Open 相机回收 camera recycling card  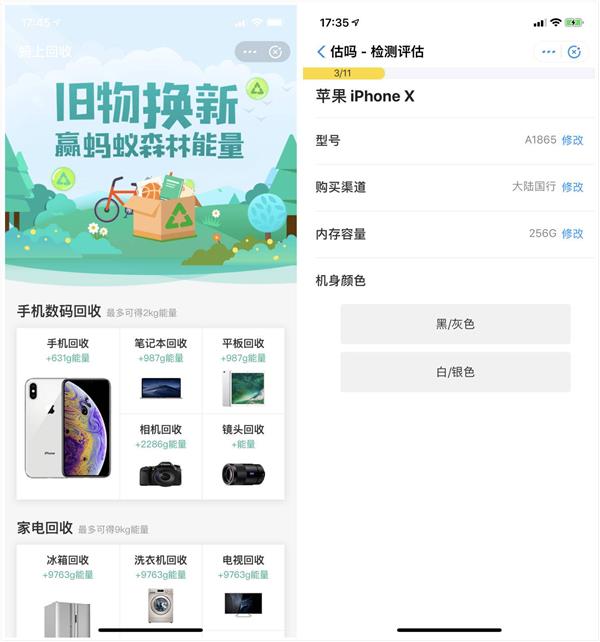(161, 456)
